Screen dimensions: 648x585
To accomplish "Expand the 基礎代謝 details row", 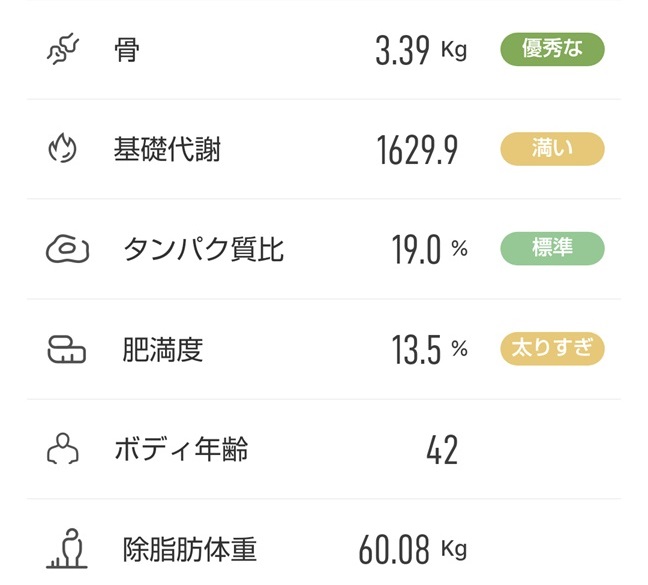I will (x=324, y=149).
